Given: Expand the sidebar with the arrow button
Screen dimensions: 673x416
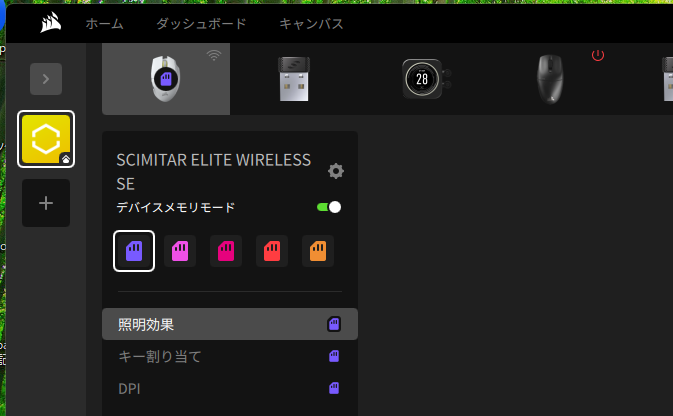Looking at the screenshot, I should point(46,79).
